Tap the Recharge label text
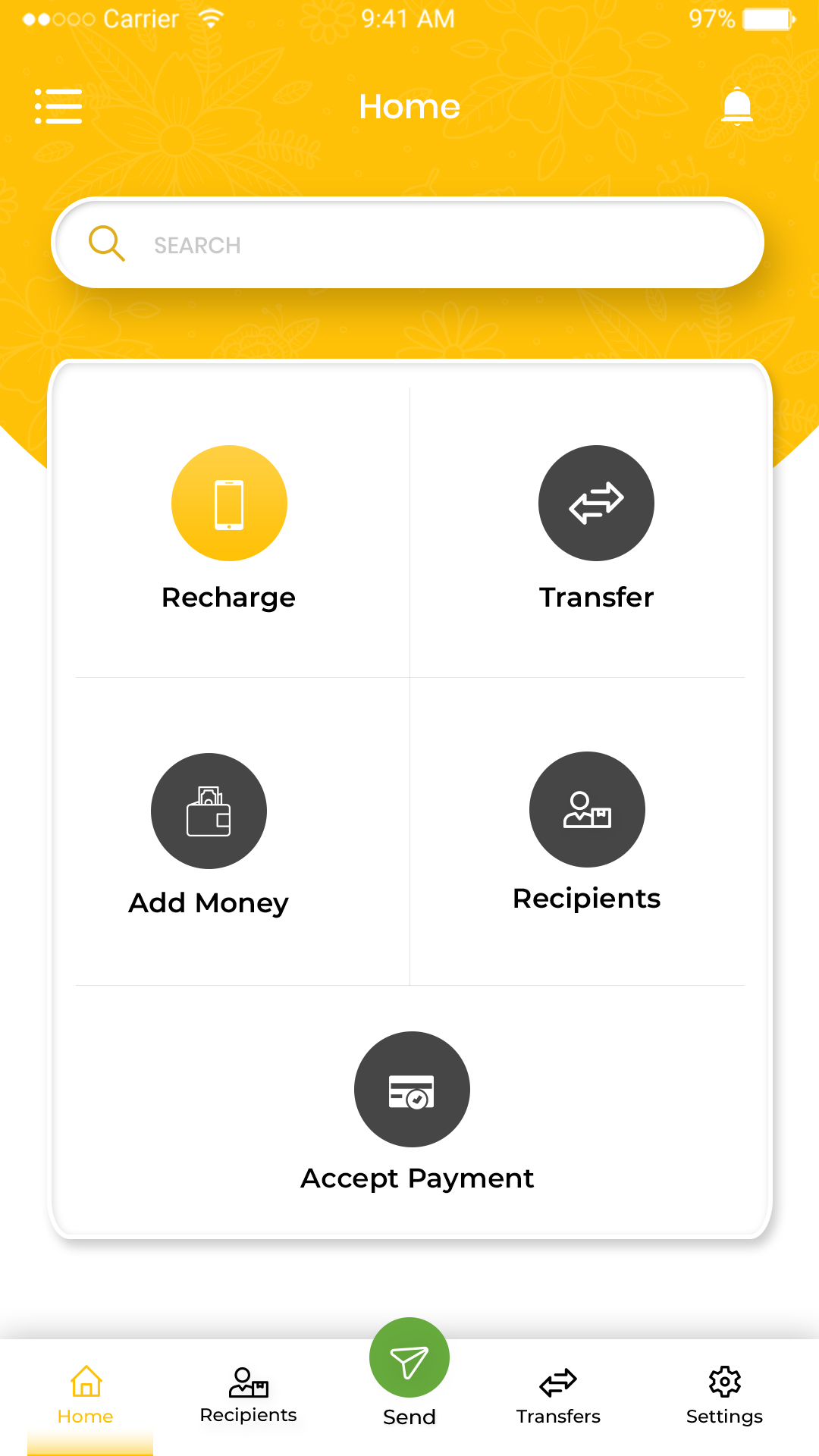 tap(228, 597)
